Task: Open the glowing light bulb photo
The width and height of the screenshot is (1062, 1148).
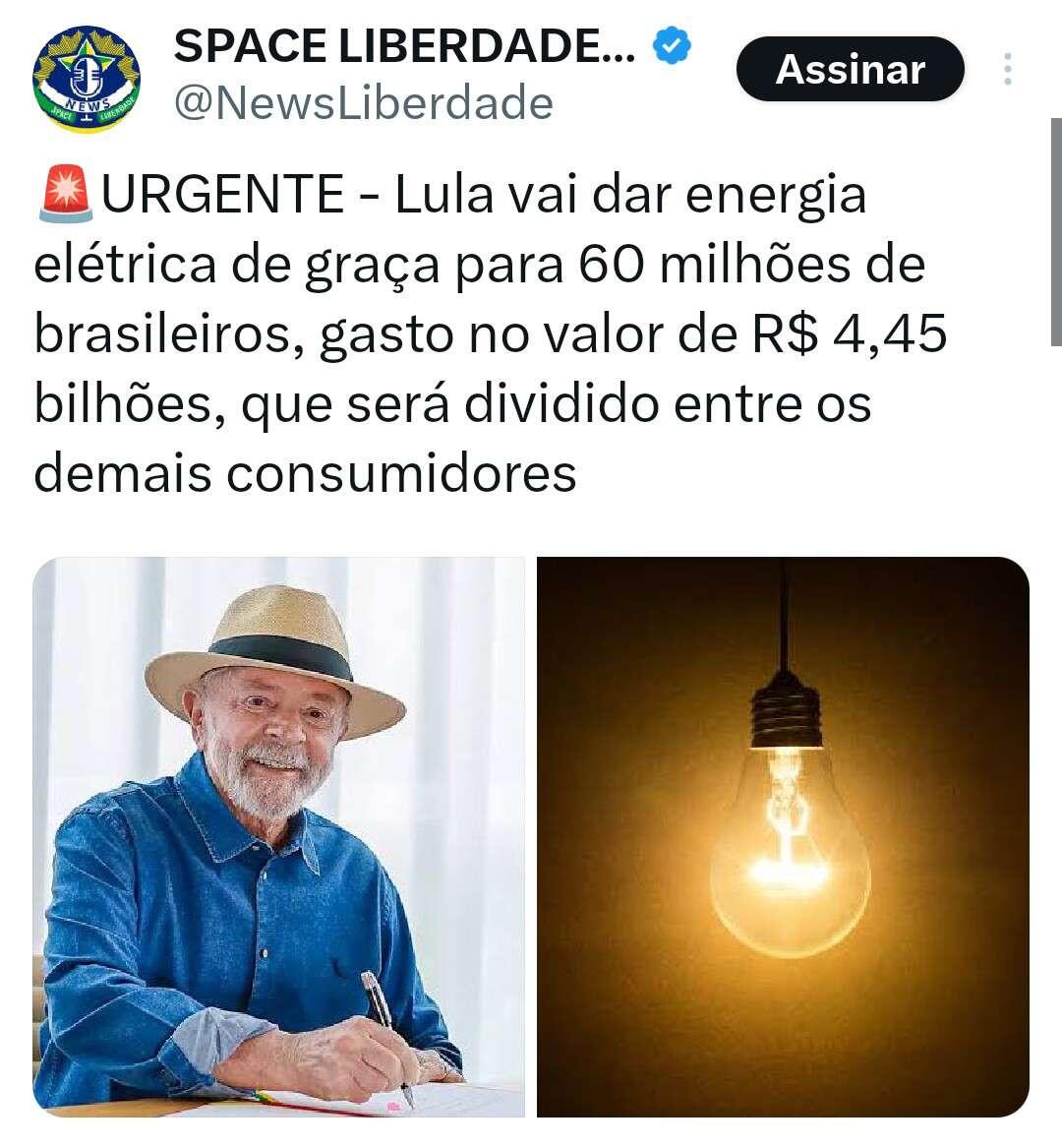Action: coord(783,836)
